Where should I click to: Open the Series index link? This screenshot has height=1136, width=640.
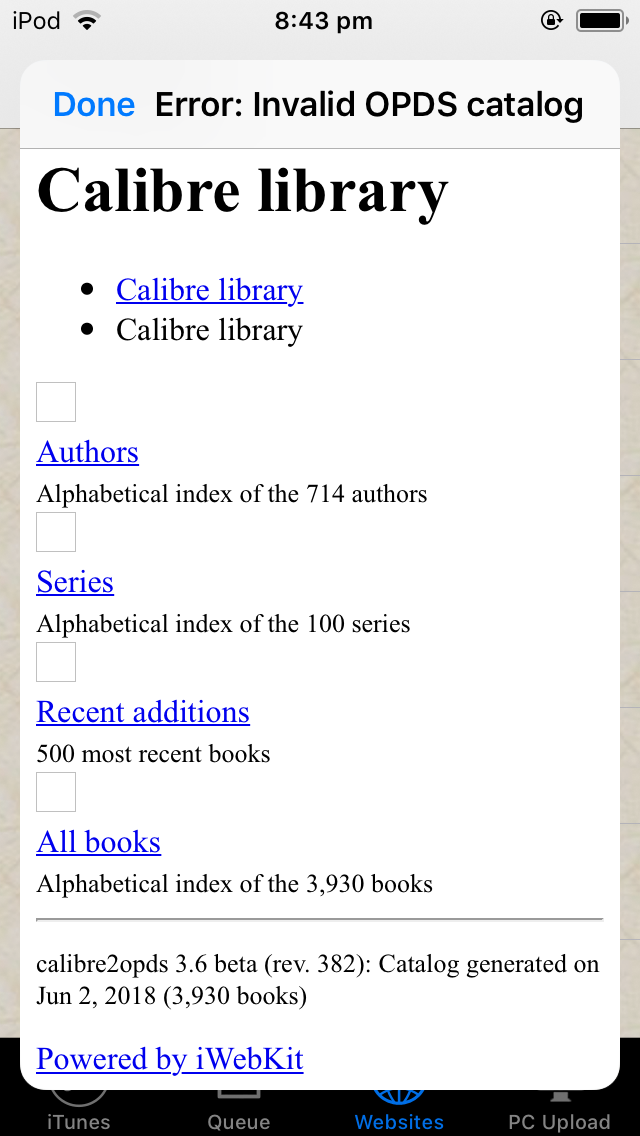tap(75, 582)
